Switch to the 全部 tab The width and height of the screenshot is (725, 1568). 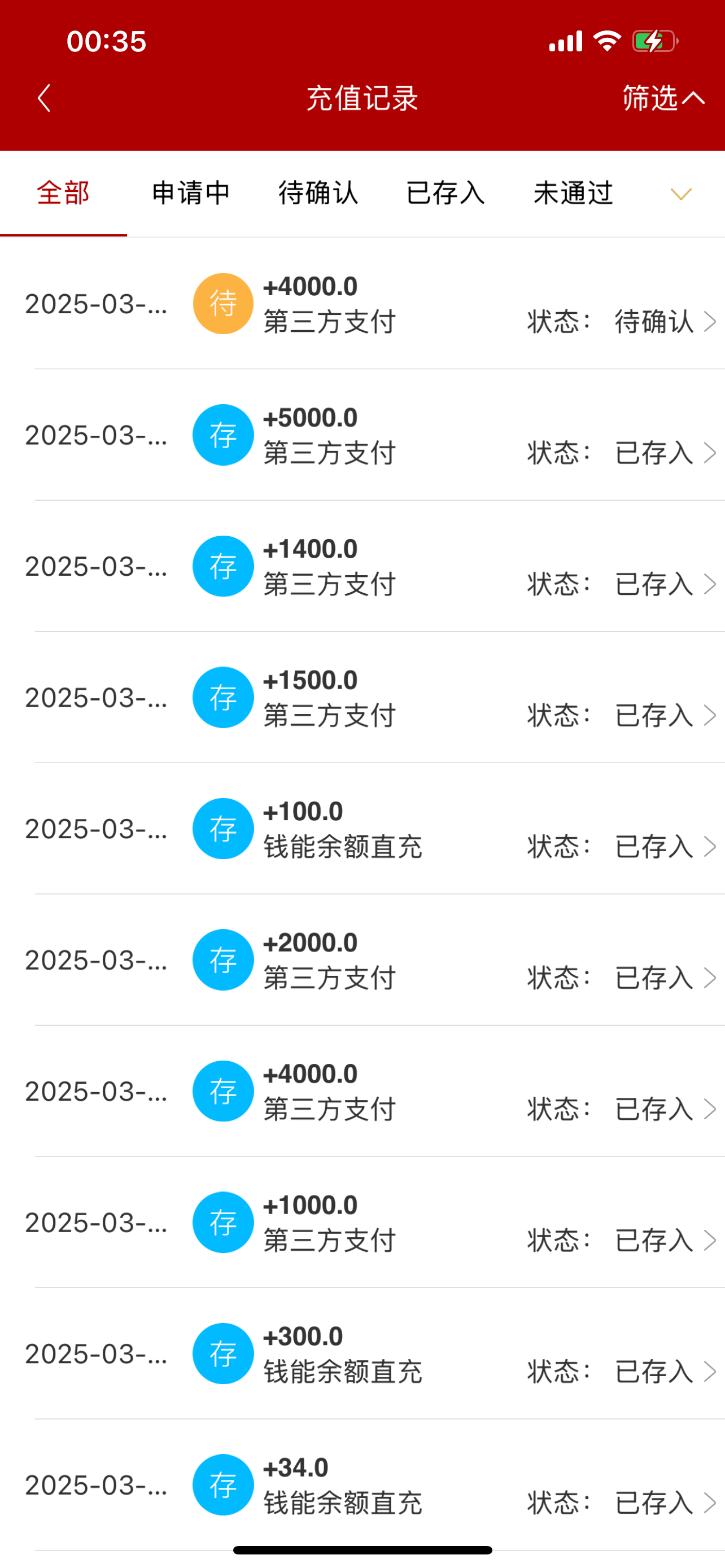pyautogui.click(x=63, y=194)
